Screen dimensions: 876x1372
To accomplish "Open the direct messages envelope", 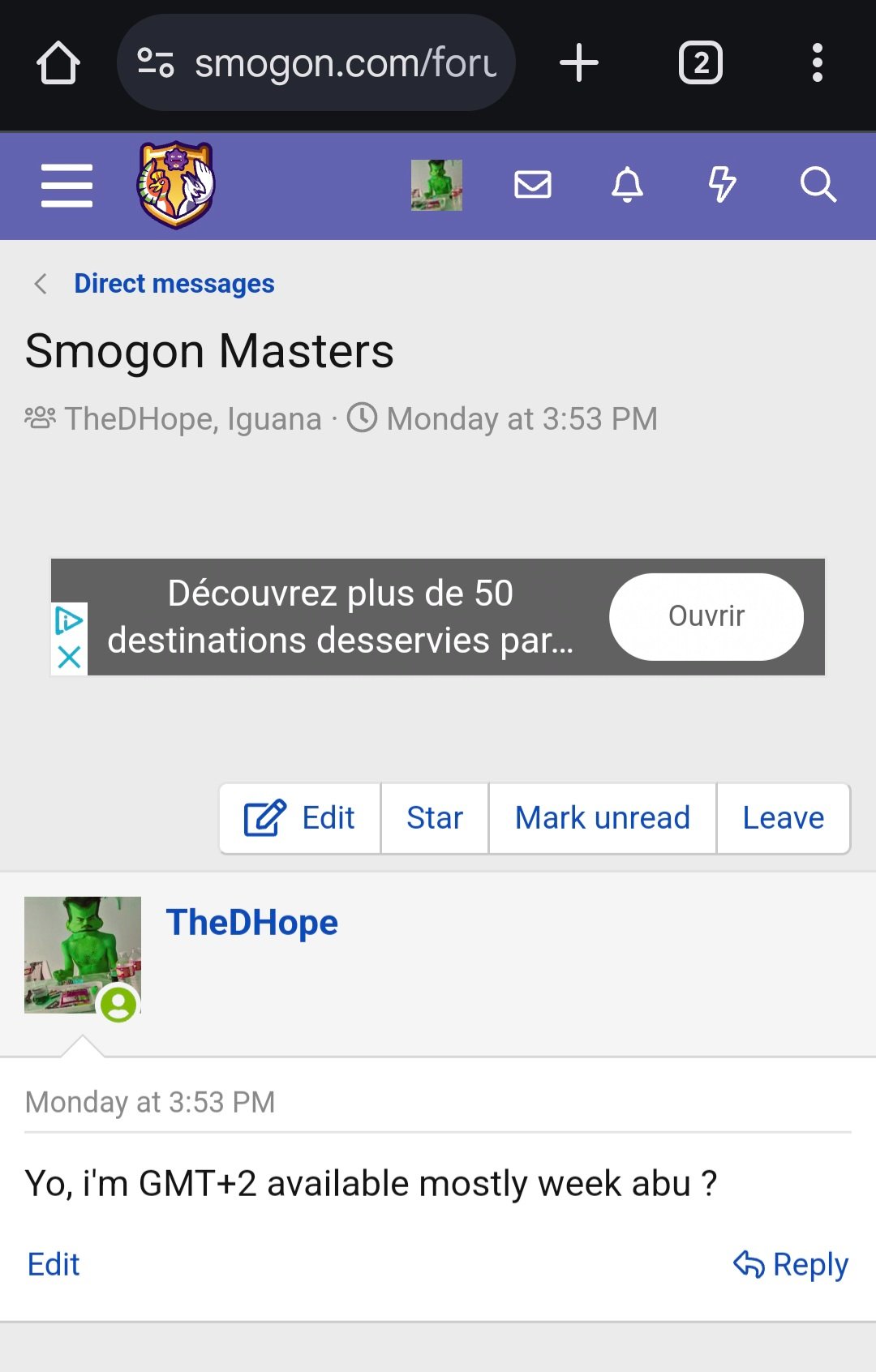I will [x=533, y=185].
